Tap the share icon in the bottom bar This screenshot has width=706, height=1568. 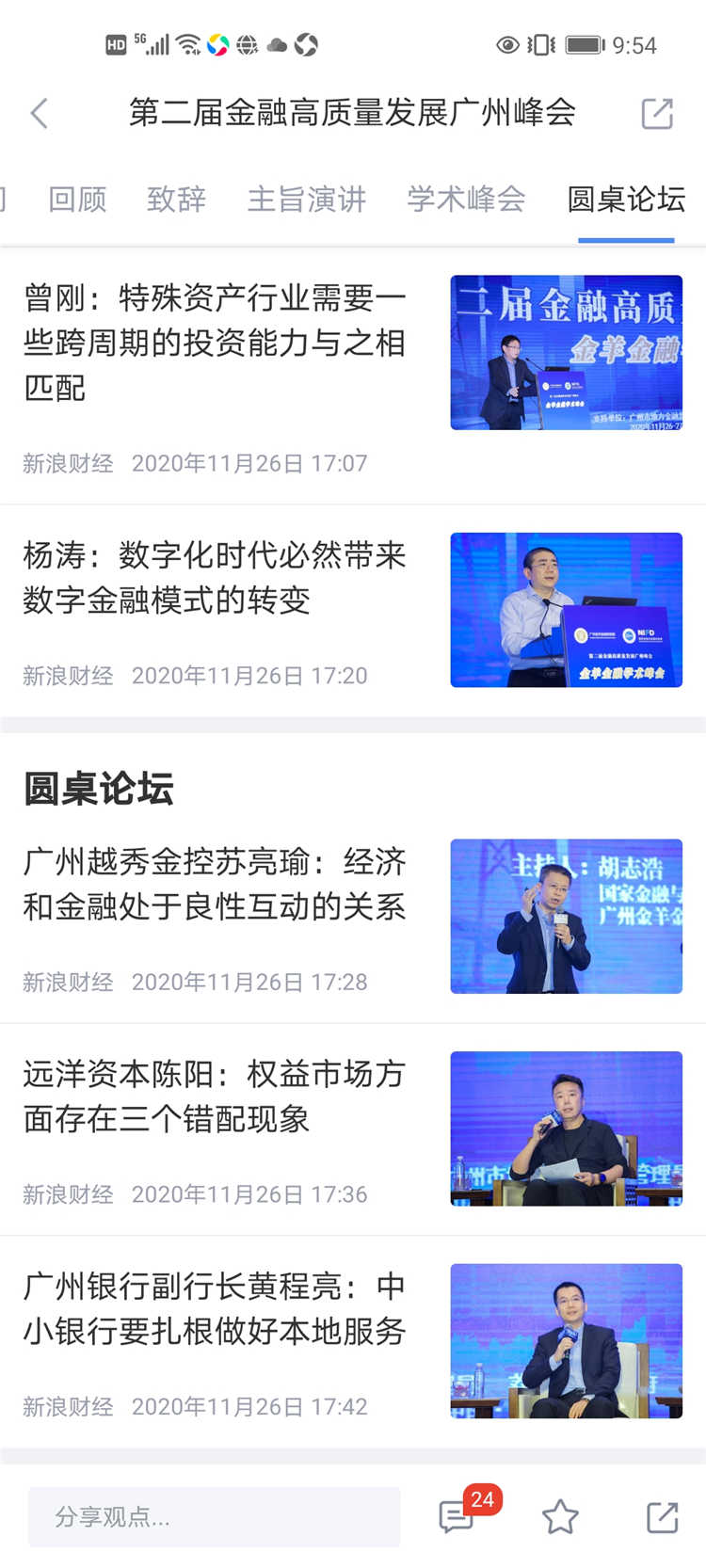click(x=662, y=1517)
